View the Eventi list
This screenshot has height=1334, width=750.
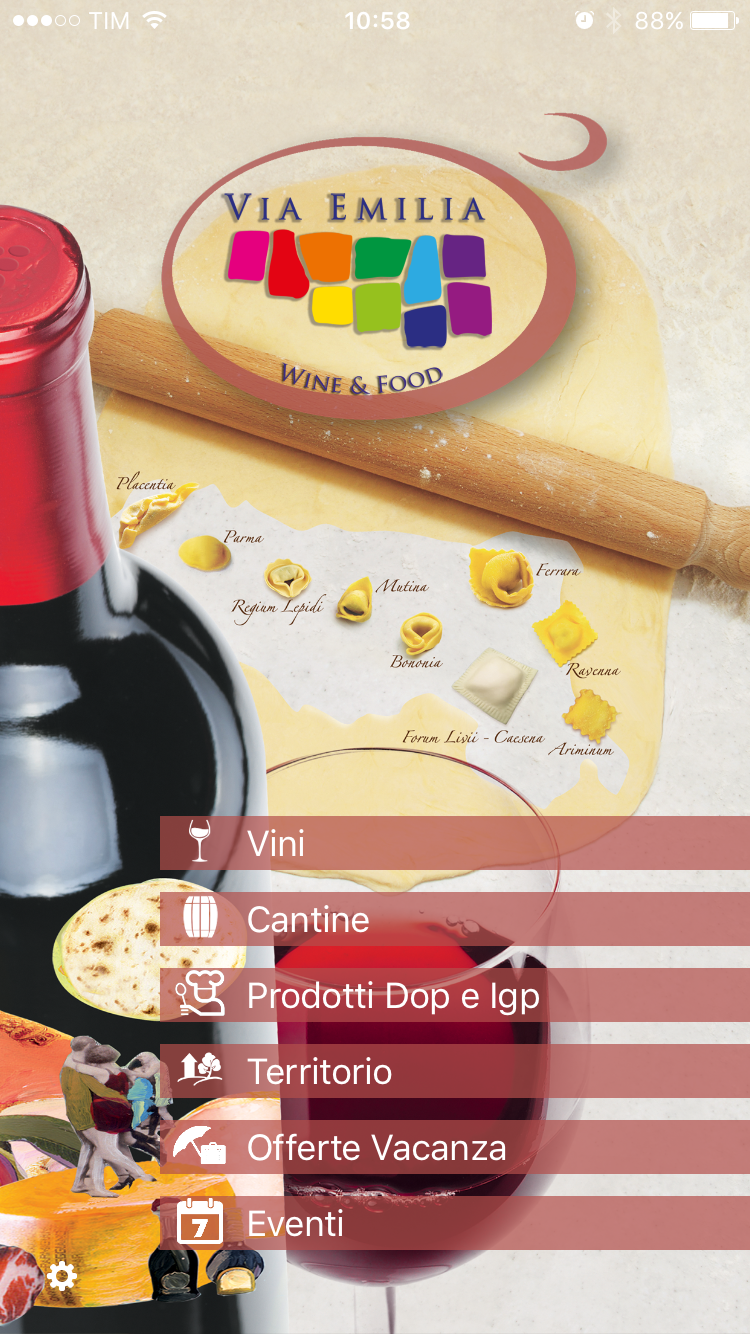[x=454, y=1223]
